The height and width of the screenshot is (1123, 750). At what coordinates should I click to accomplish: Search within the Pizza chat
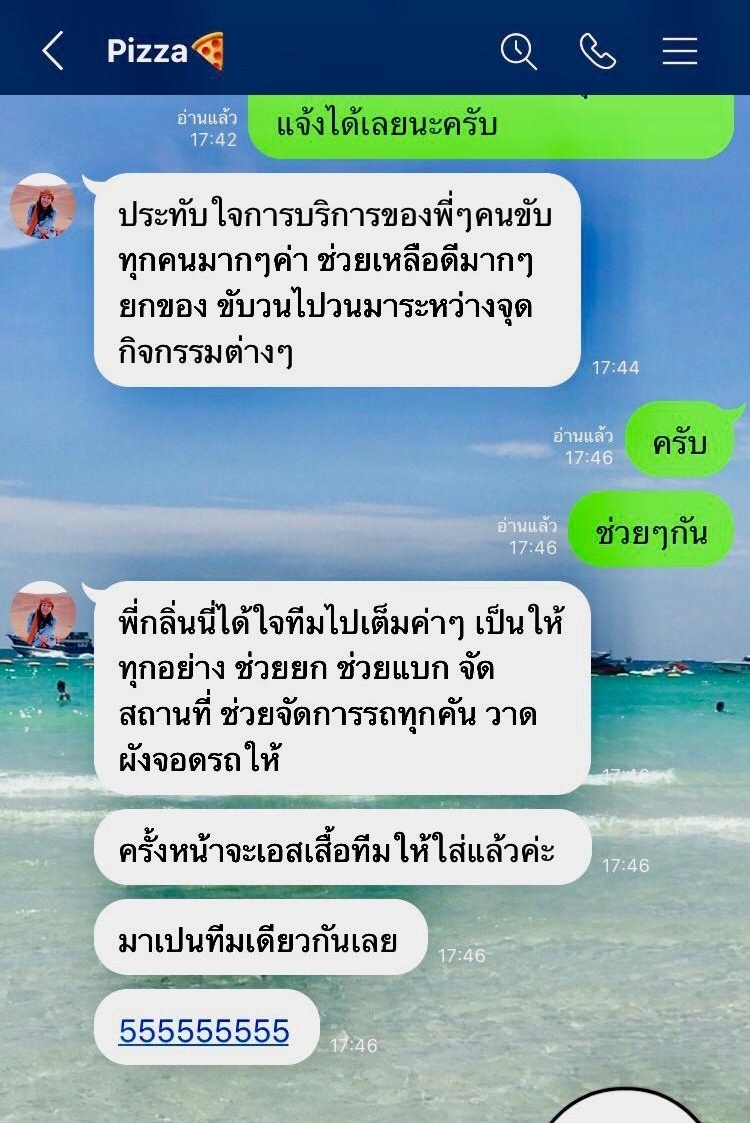[518, 50]
